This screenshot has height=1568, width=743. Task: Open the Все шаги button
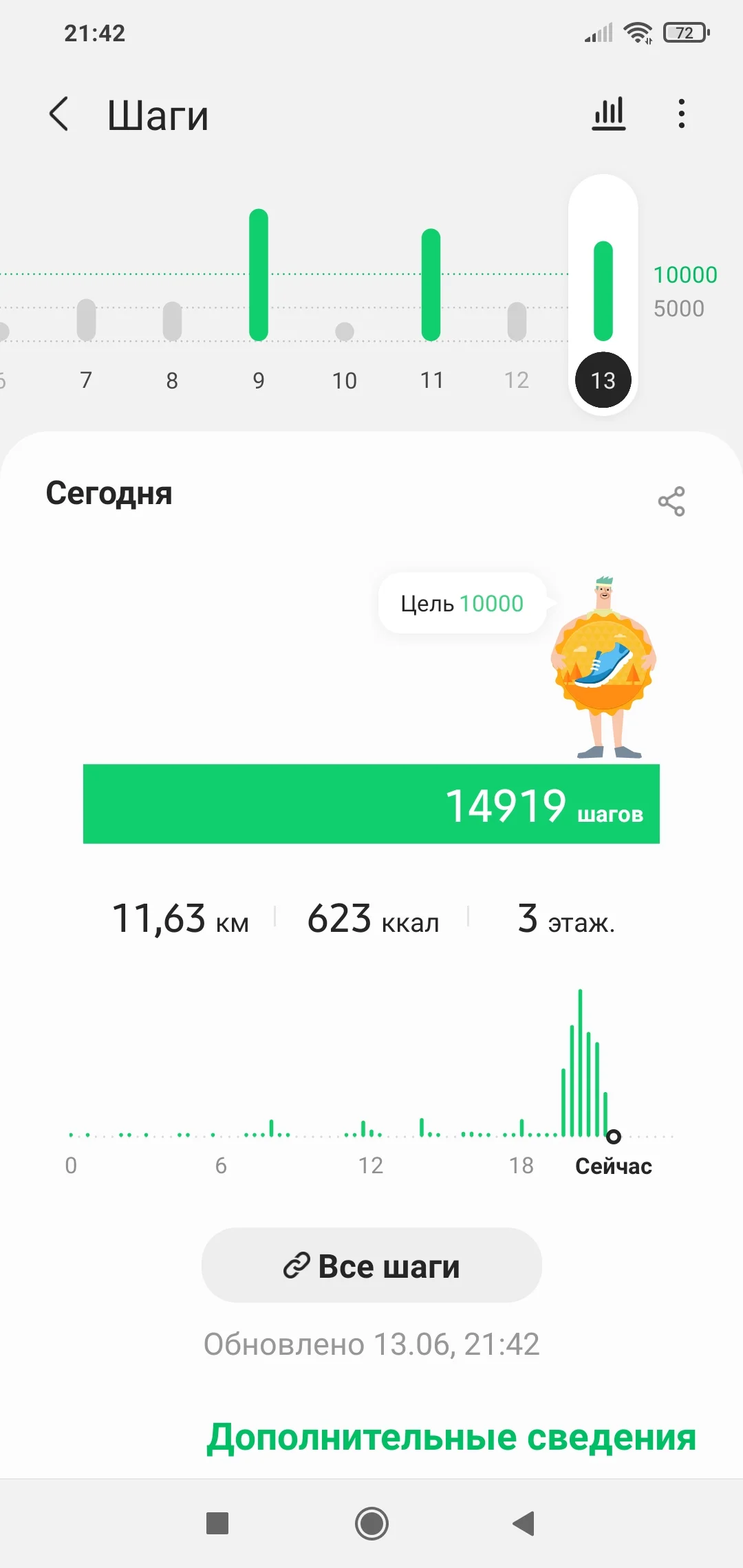tap(371, 1265)
